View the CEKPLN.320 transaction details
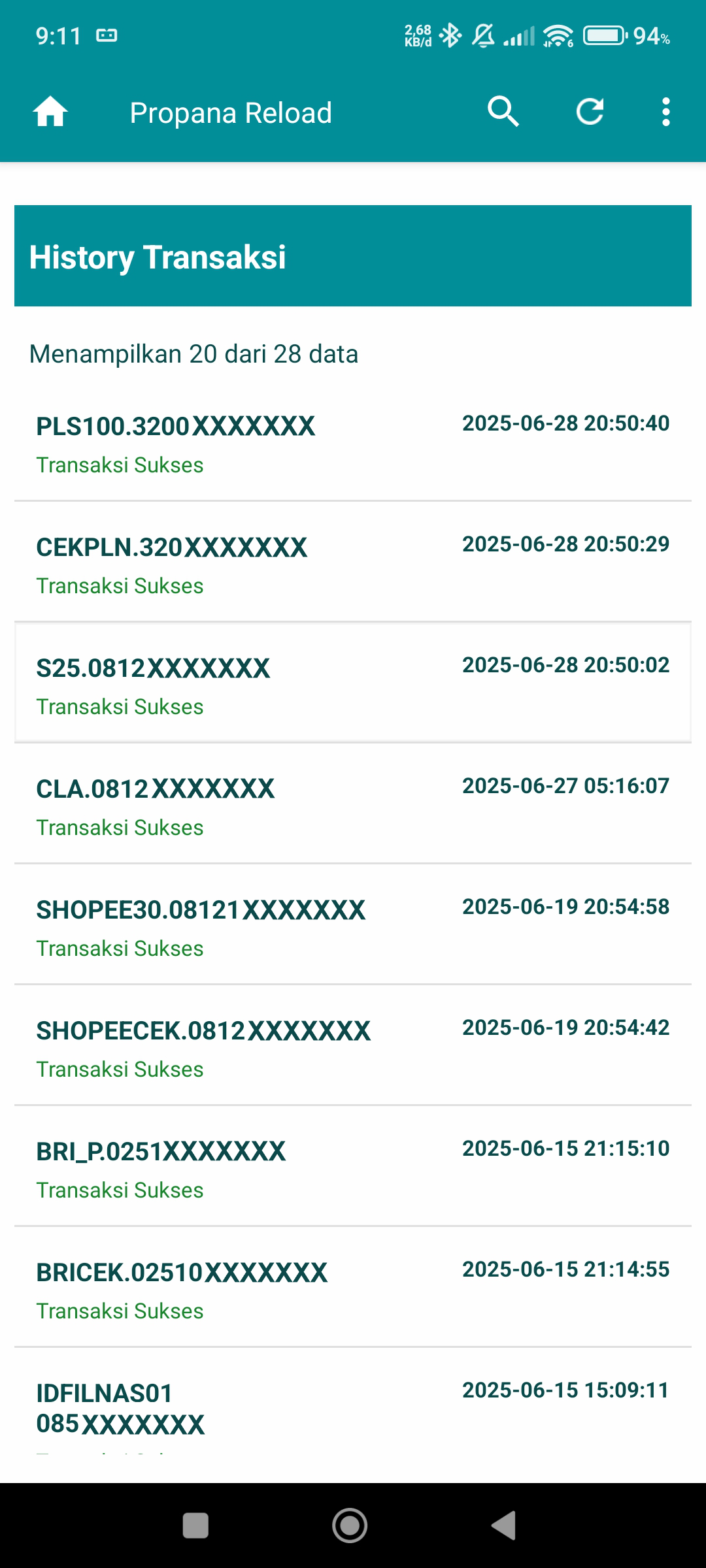Viewport: 706px width, 1568px height. 353,563
